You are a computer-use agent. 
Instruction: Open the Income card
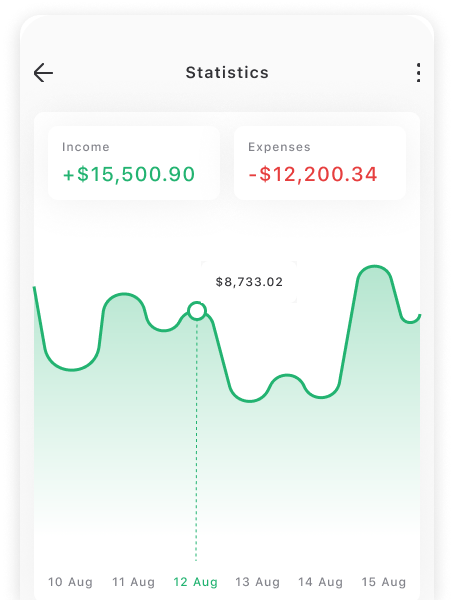point(134,163)
